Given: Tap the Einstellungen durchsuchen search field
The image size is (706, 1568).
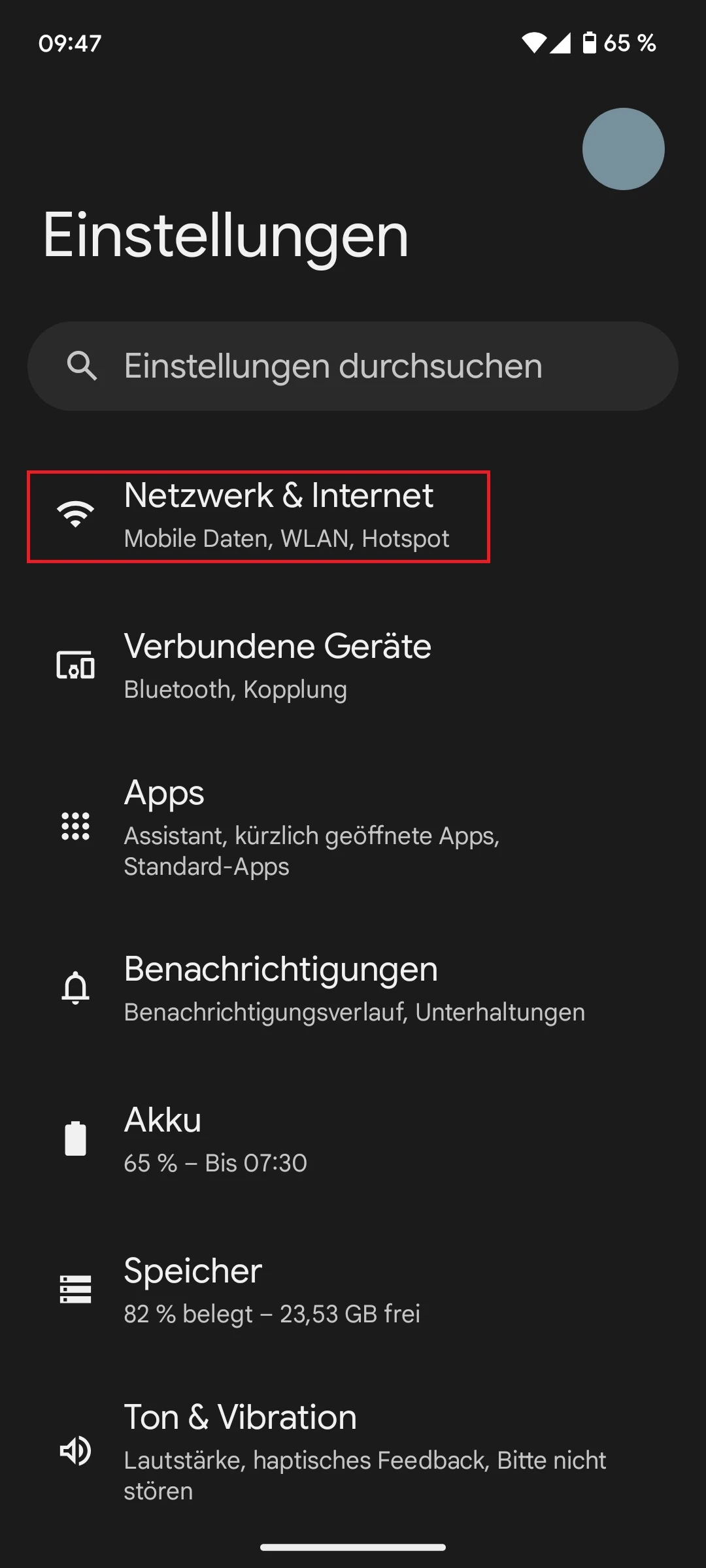Looking at the screenshot, I should point(353,366).
